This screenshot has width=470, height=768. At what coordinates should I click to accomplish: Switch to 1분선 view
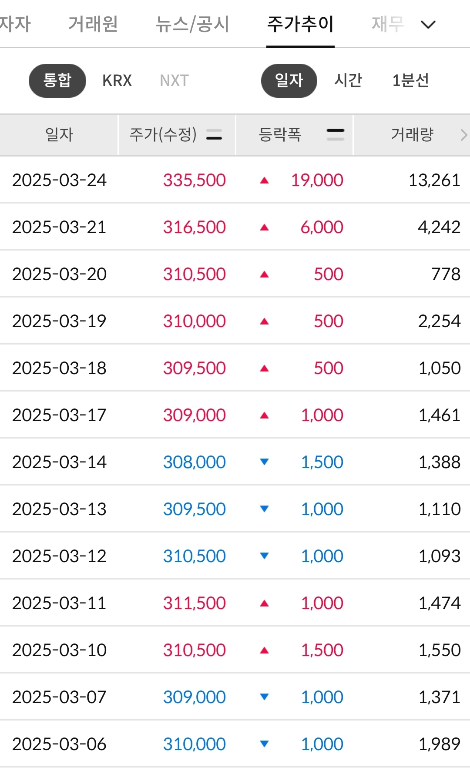pyautogui.click(x=410, y=80)
